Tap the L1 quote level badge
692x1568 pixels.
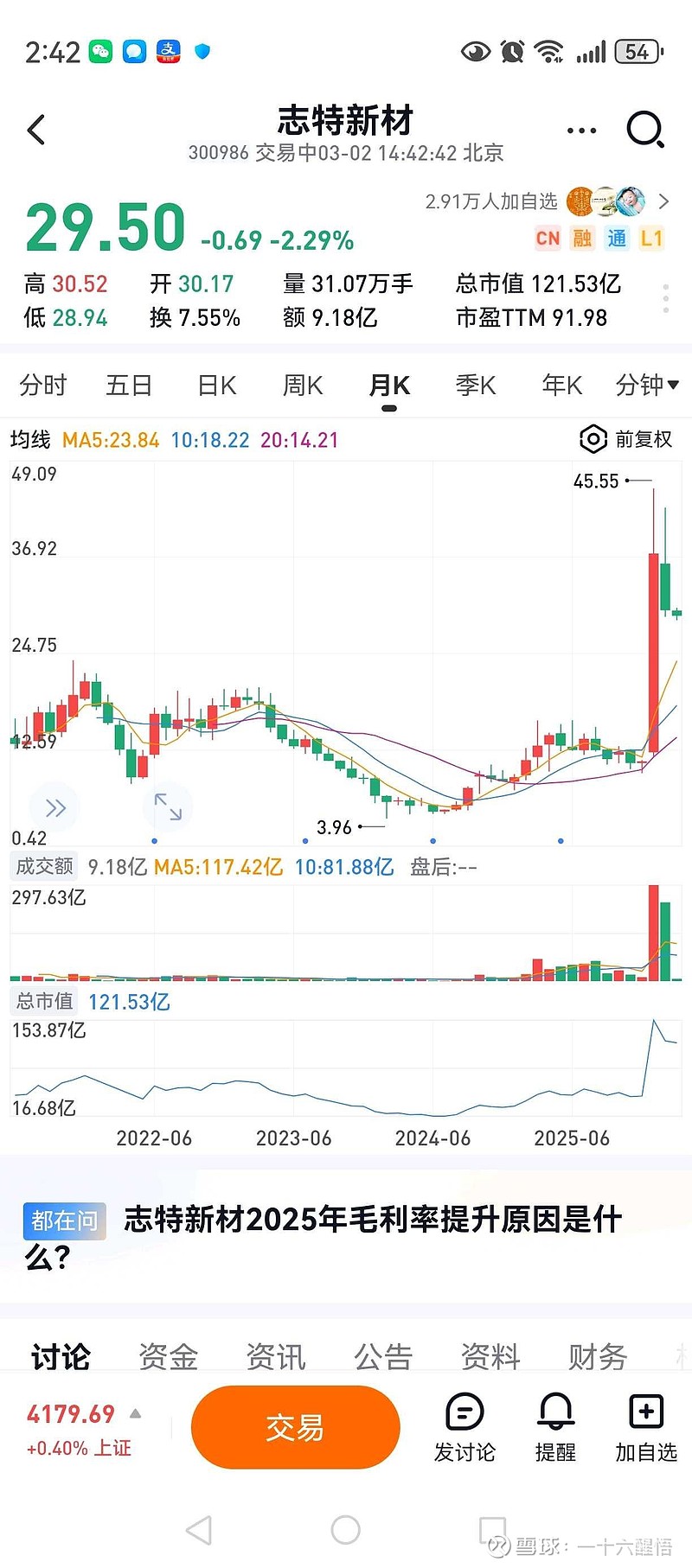(x=651, y=239)
